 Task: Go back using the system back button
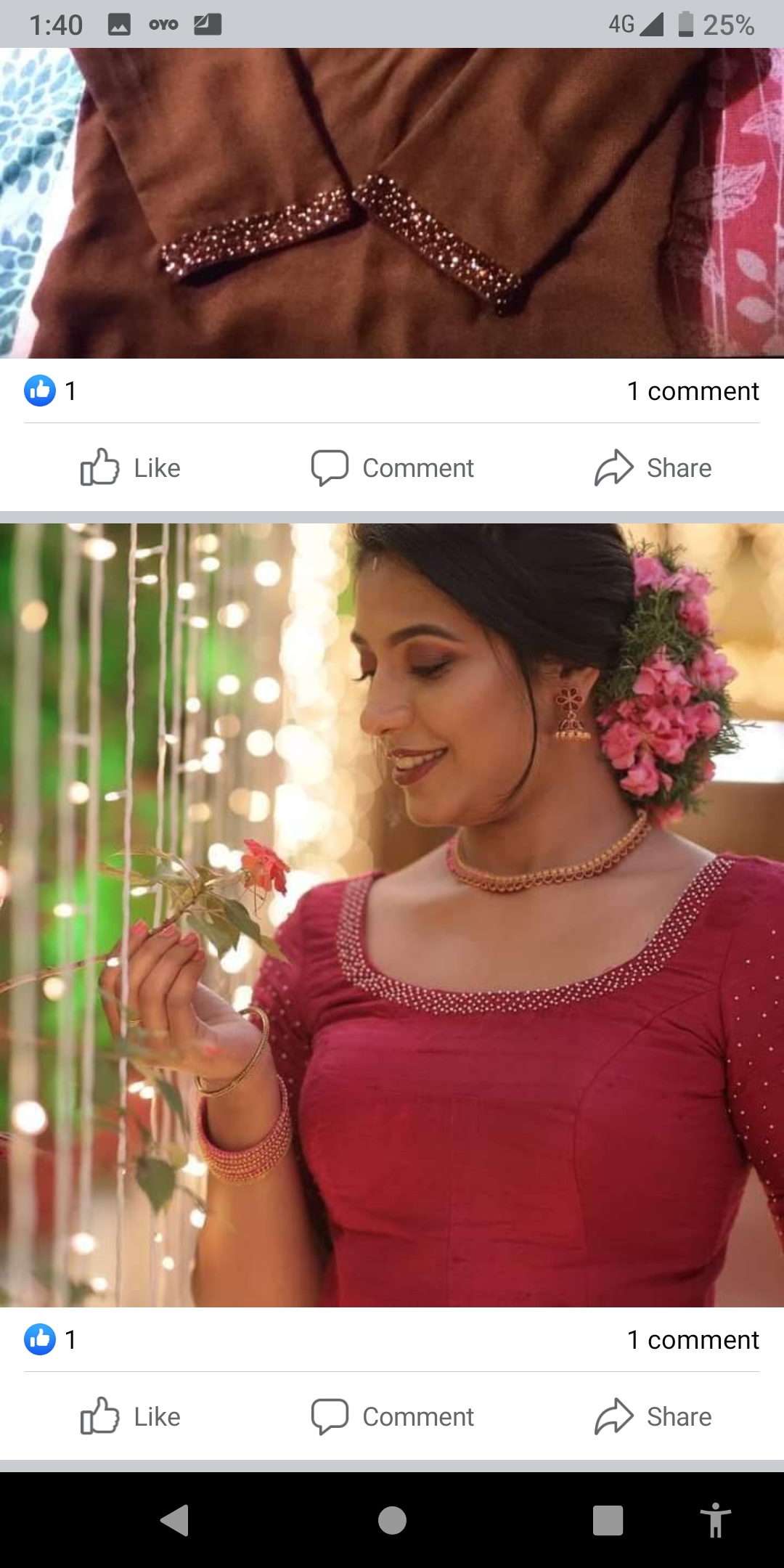175,1520
